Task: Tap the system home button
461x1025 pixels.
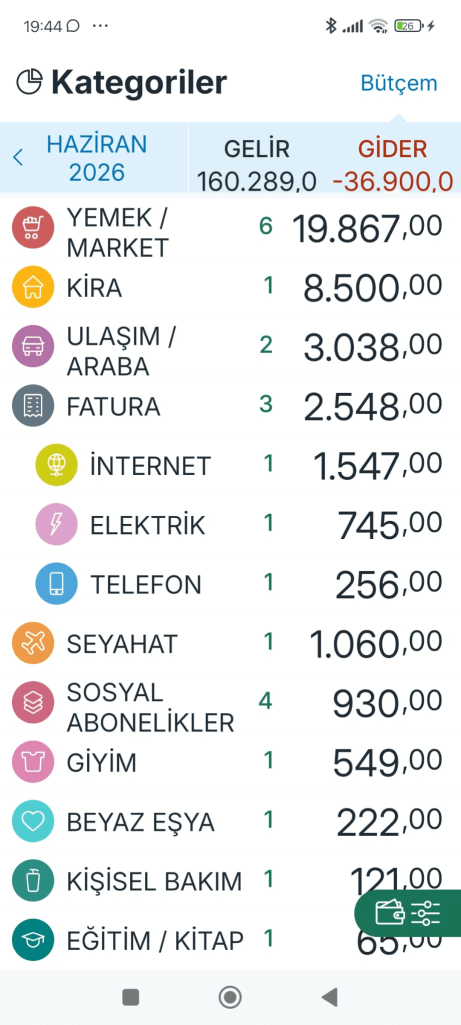Action: pyautogui.click(x=230, y=997)
